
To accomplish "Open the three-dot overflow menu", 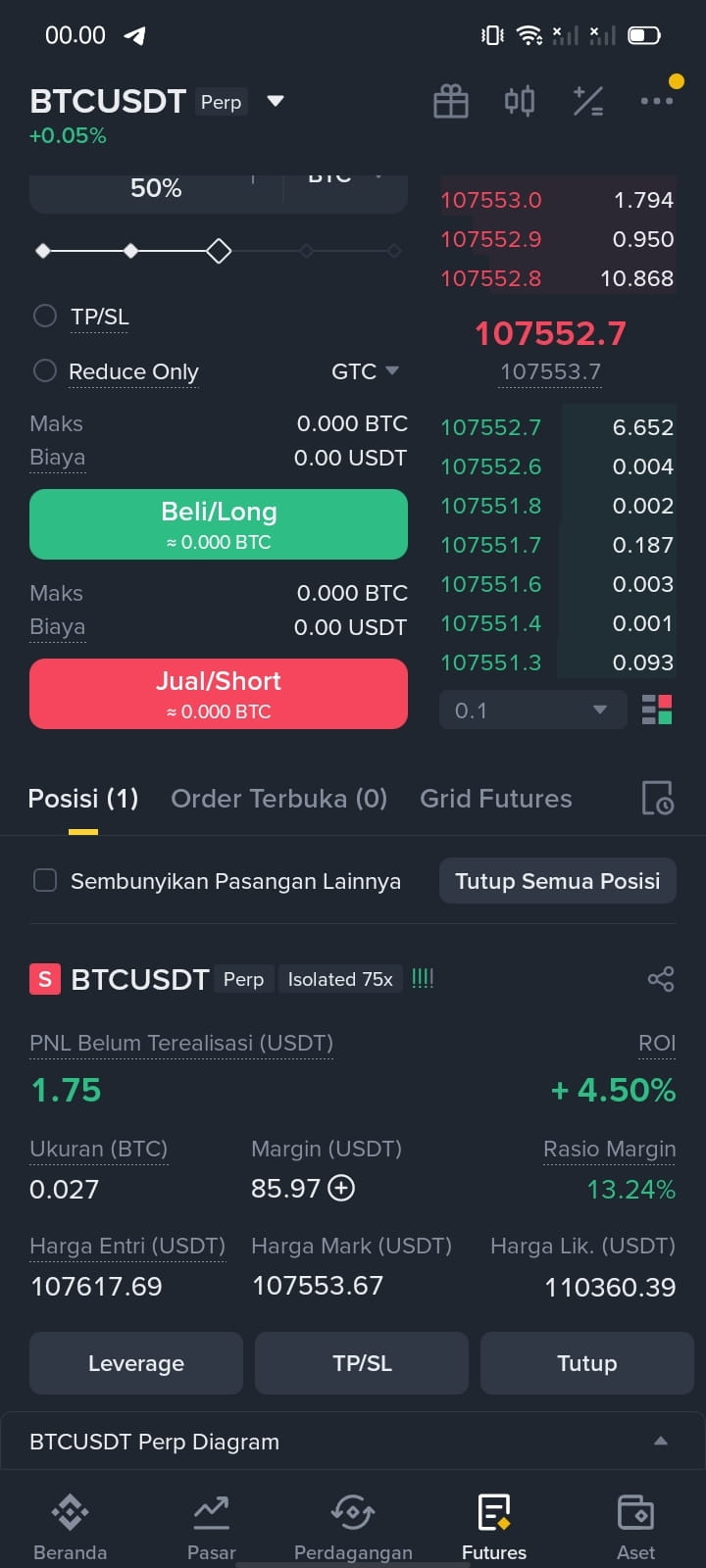I will (x=657, y=101).
